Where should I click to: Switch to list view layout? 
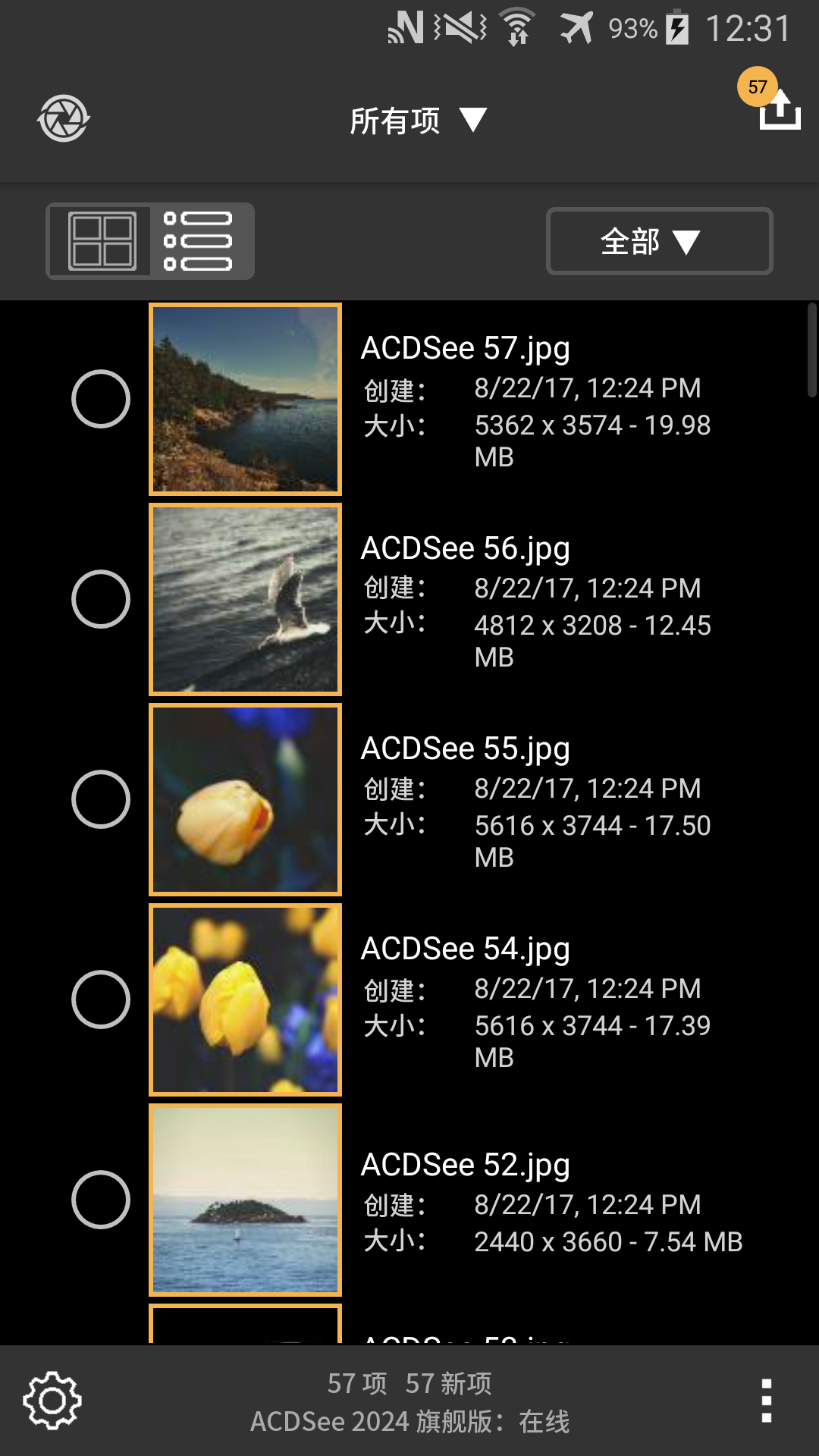click(199, 241)
